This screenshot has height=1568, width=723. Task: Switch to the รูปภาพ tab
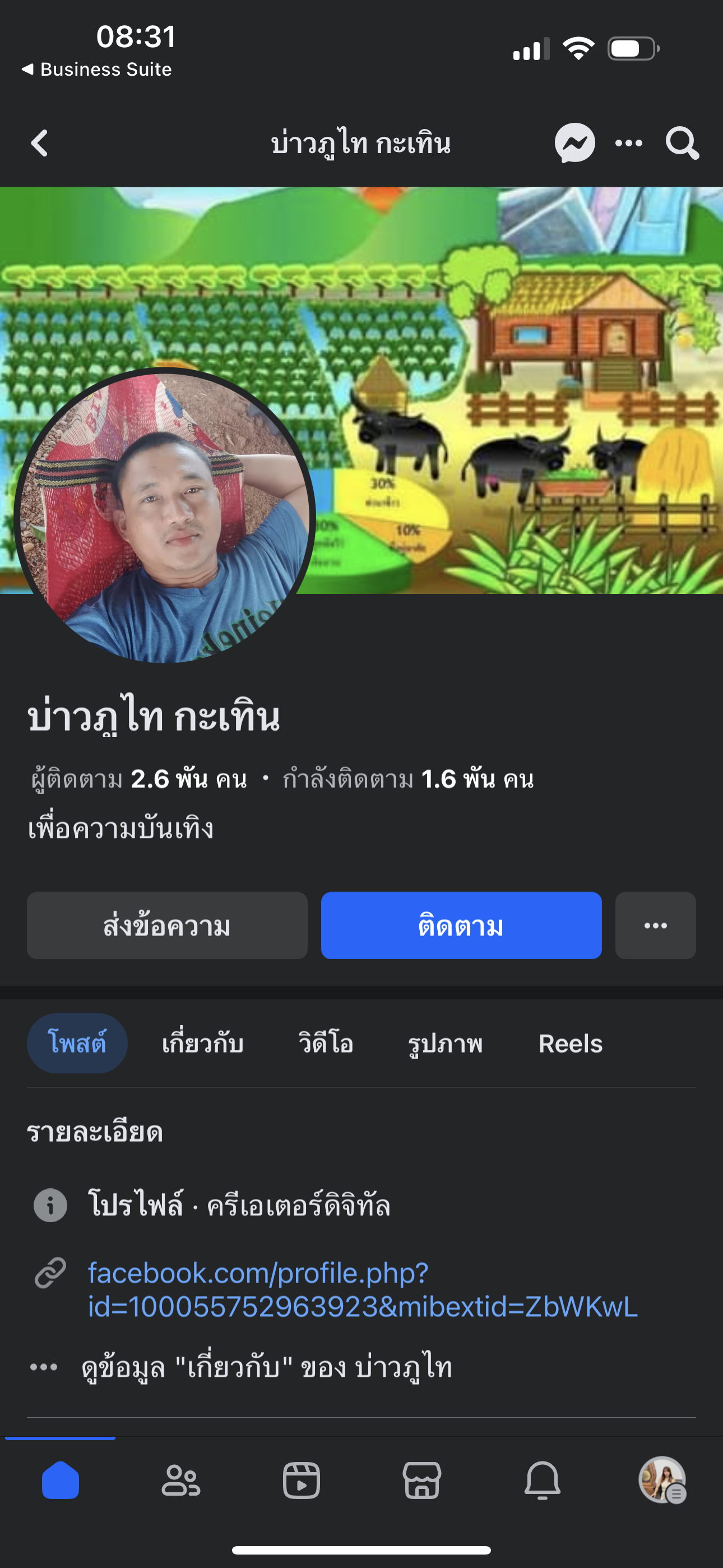(446, 1043)
